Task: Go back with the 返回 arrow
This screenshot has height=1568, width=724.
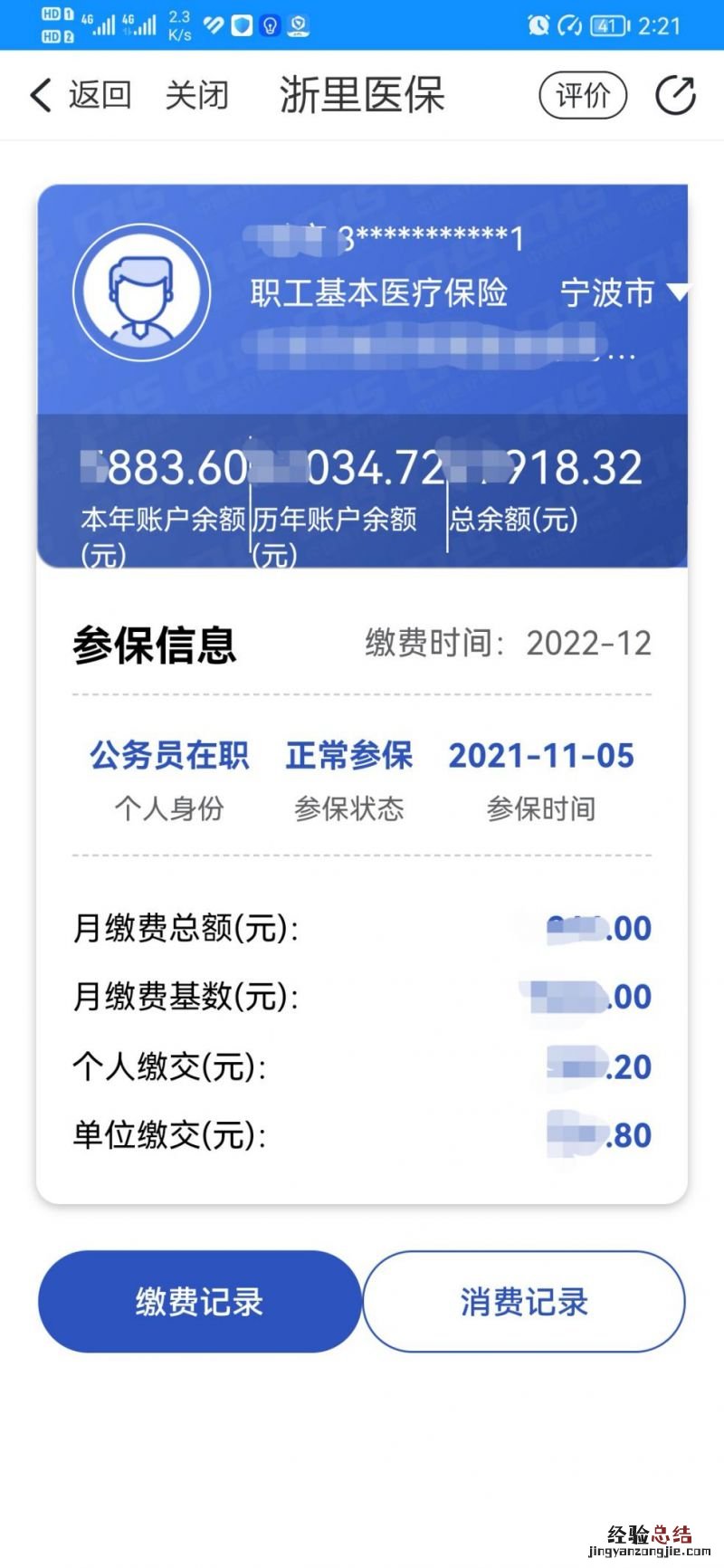Action: pyautogui.click(x=80, y=95)
